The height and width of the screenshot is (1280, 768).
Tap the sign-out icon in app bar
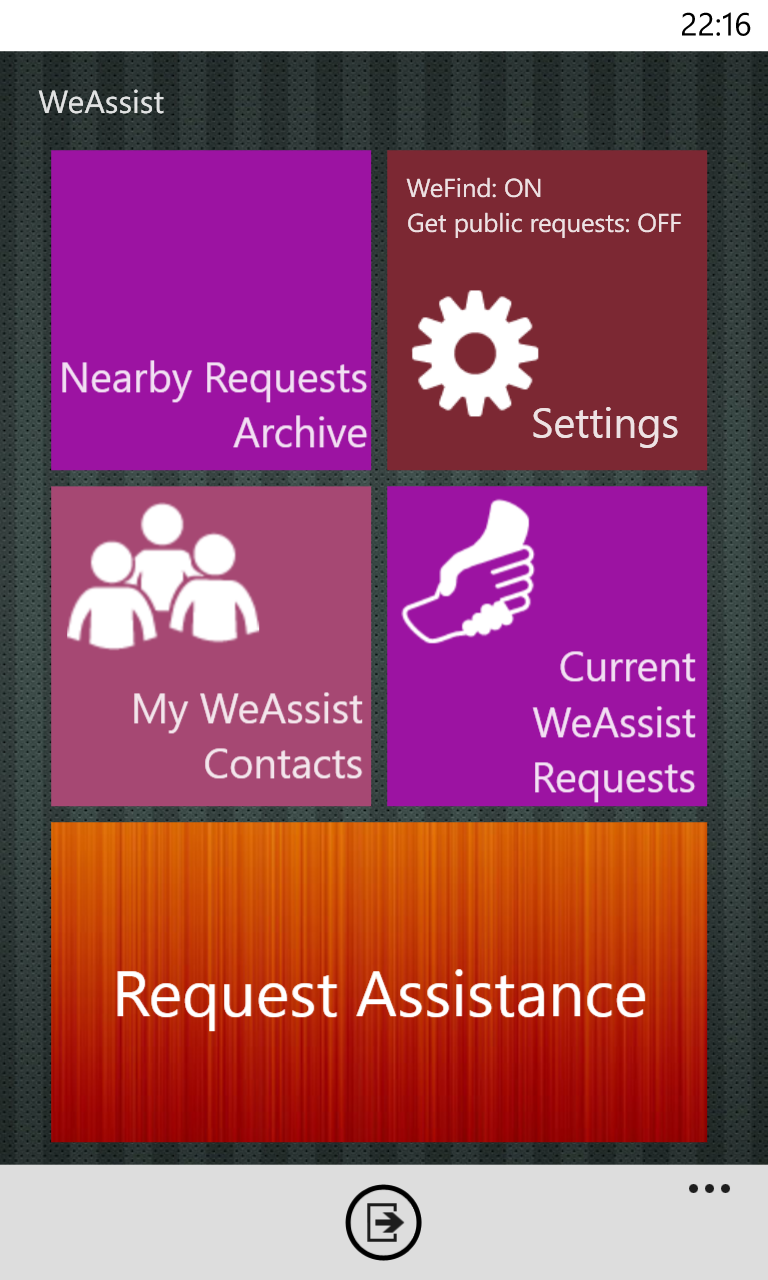(x=384, y=1222)
